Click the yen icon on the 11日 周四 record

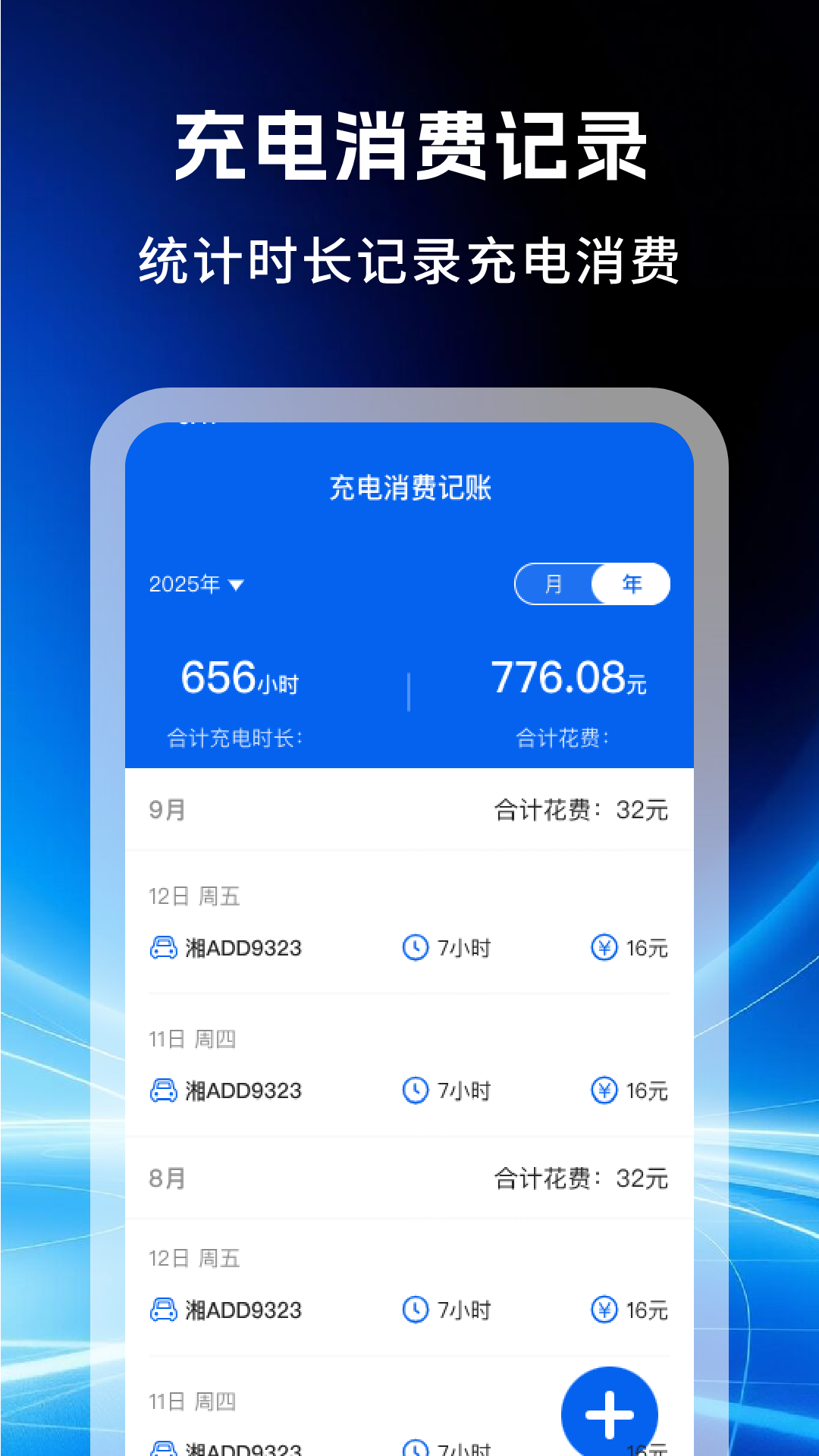pyautogui.click(x=603, y=1091)
